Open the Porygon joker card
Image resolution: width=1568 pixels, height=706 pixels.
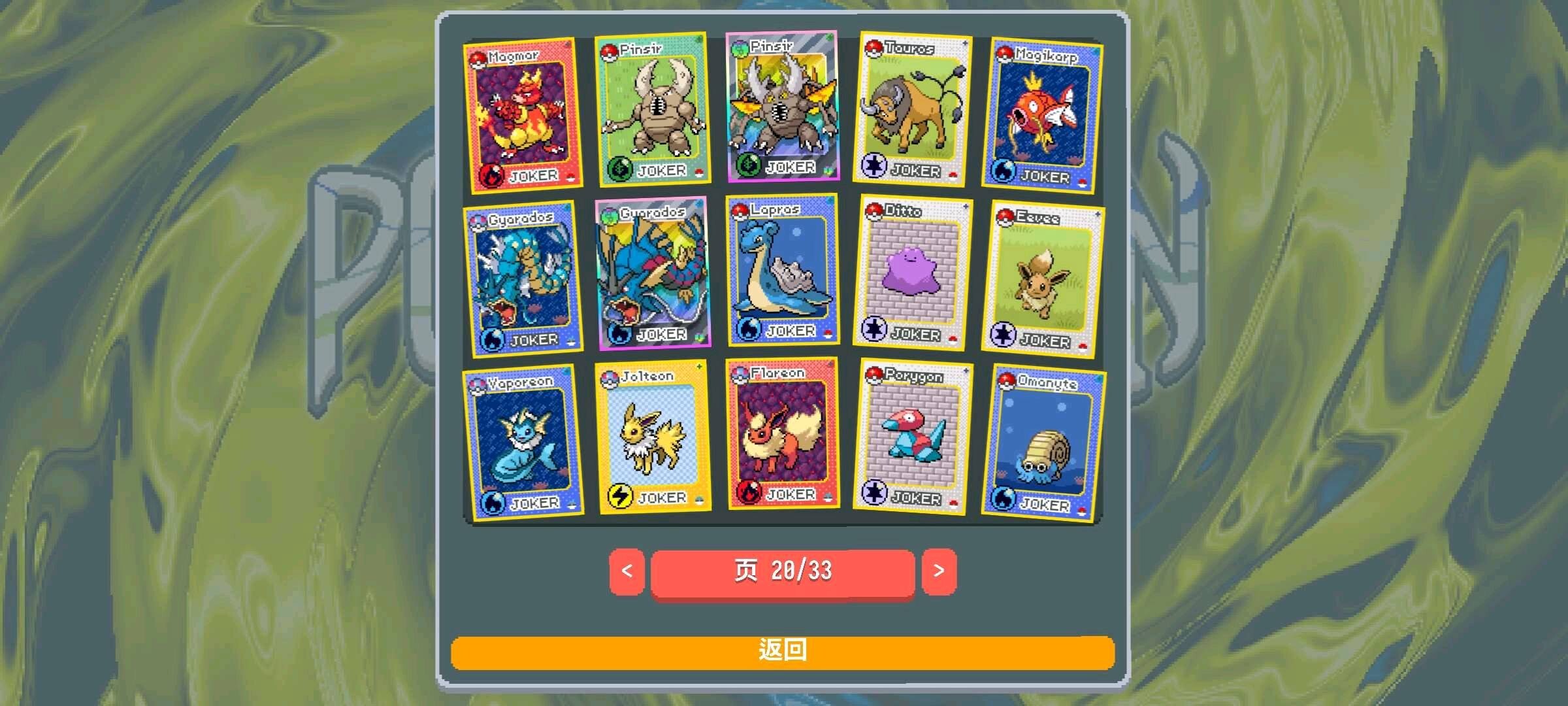(x=912, y=437)
